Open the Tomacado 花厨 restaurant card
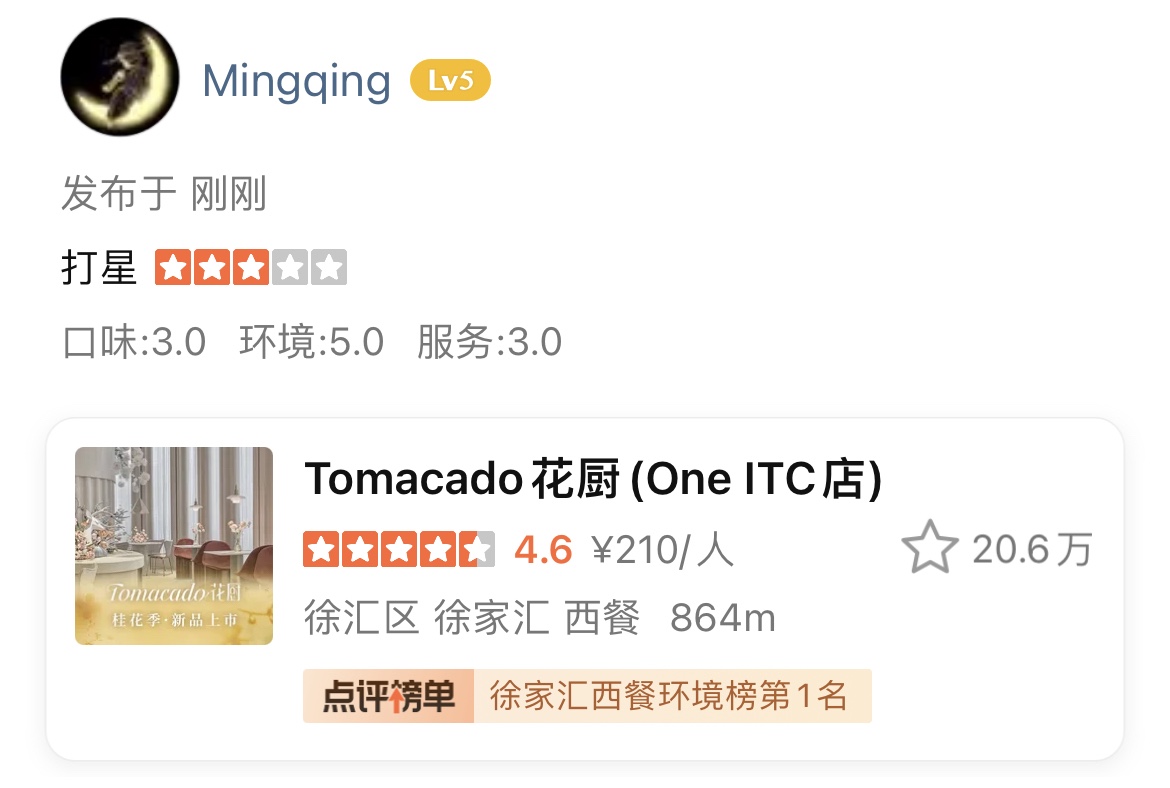 tap(592, 481)
